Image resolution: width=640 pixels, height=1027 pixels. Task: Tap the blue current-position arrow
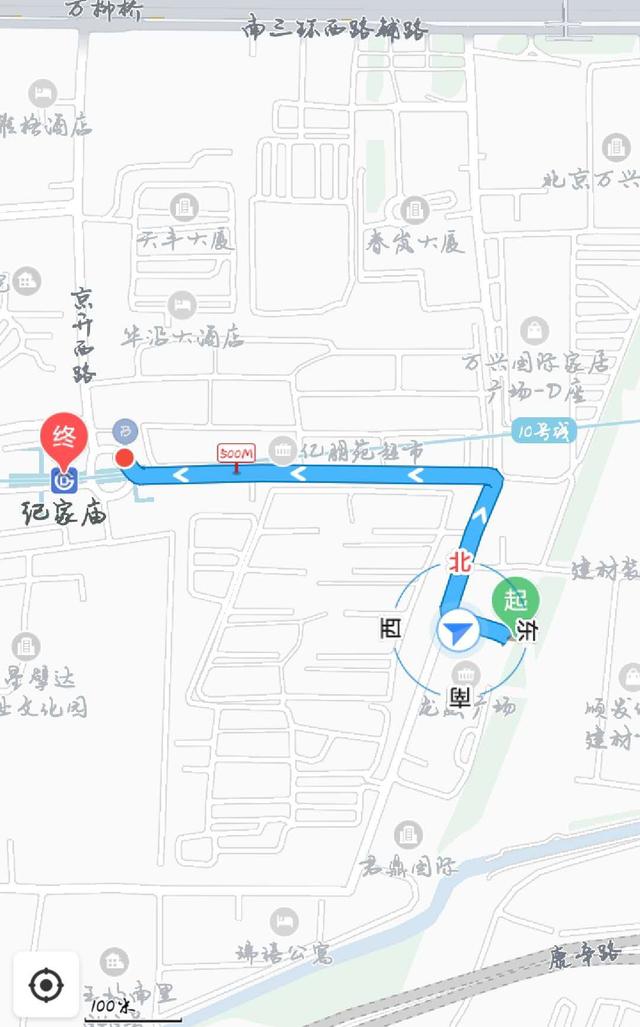click(x=458, y=632)
